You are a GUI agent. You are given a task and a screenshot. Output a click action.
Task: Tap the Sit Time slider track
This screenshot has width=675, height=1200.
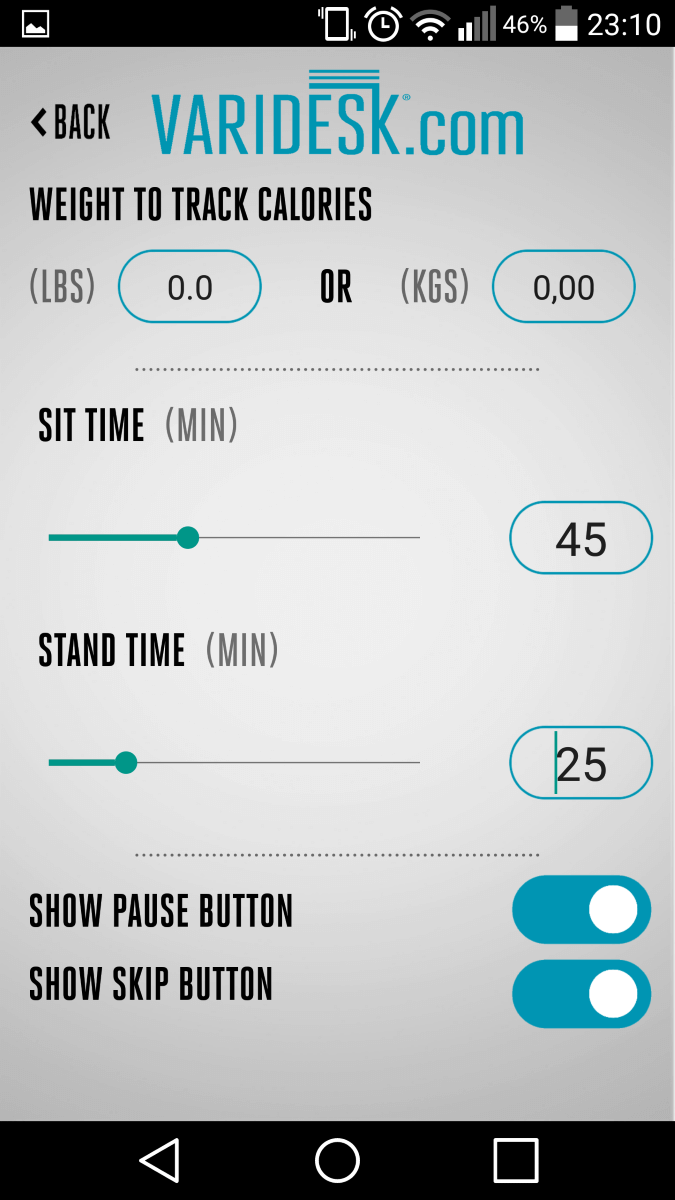(x=234, y=538)
